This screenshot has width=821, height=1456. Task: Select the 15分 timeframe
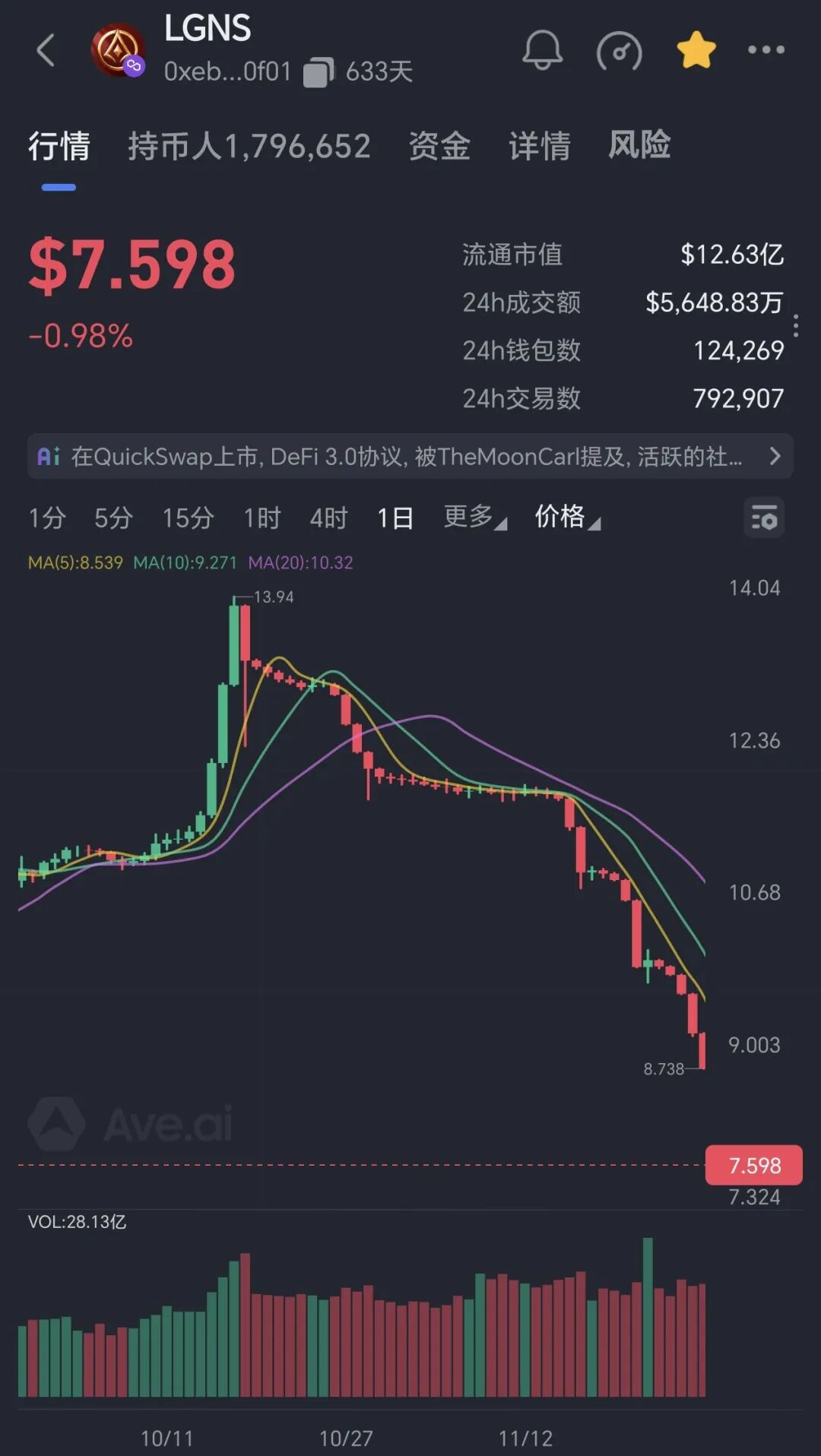tap(188, 518)
